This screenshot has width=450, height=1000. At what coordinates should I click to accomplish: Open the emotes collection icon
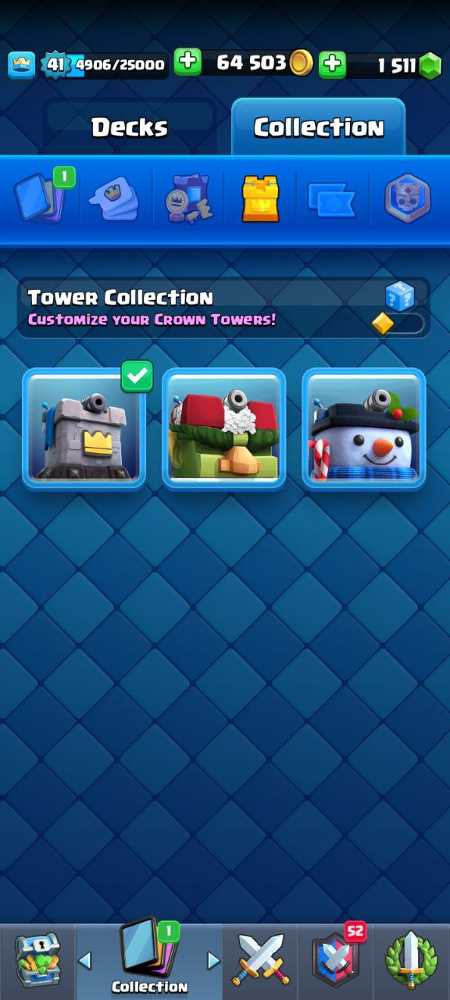(x=114, y=200)
